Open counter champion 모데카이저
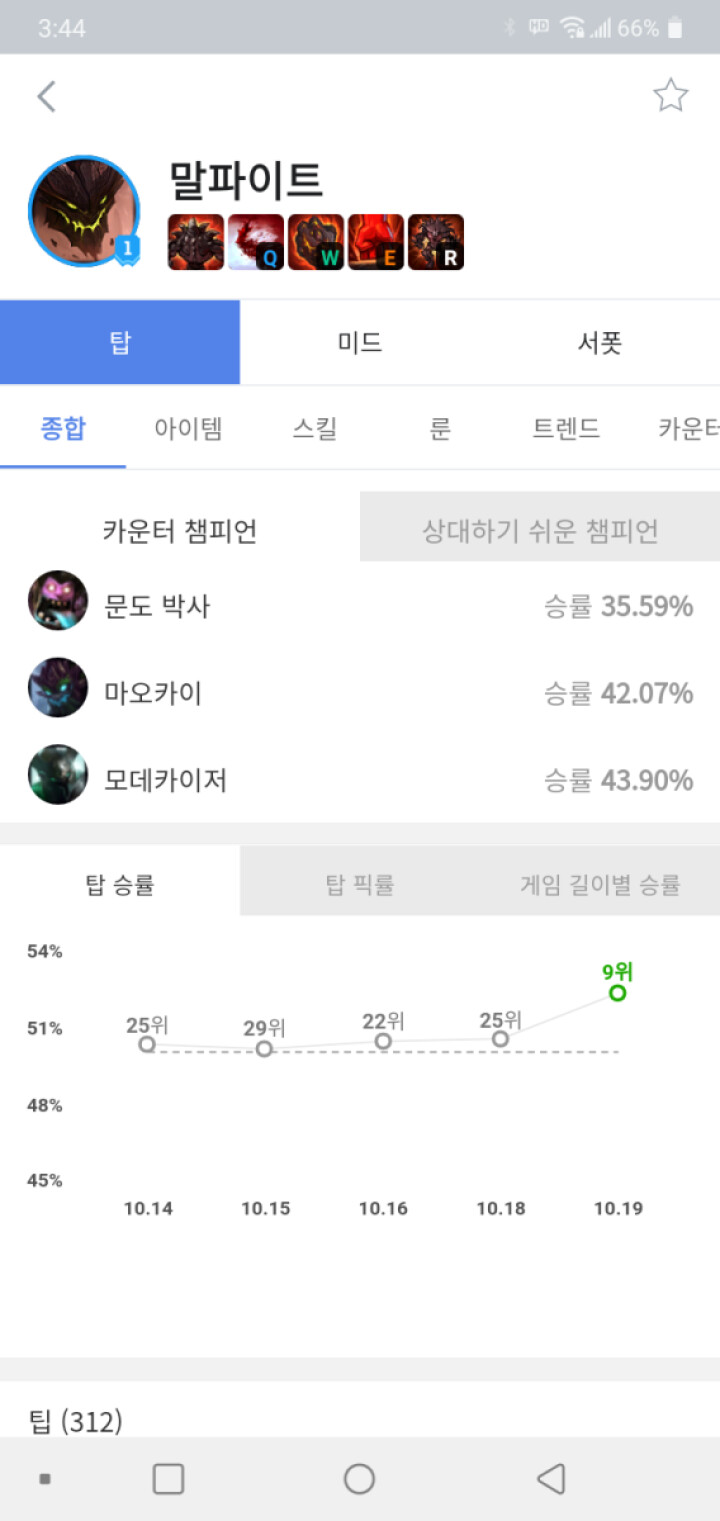The width and height of the screenshot is (720, 1521). coord(165,780)
